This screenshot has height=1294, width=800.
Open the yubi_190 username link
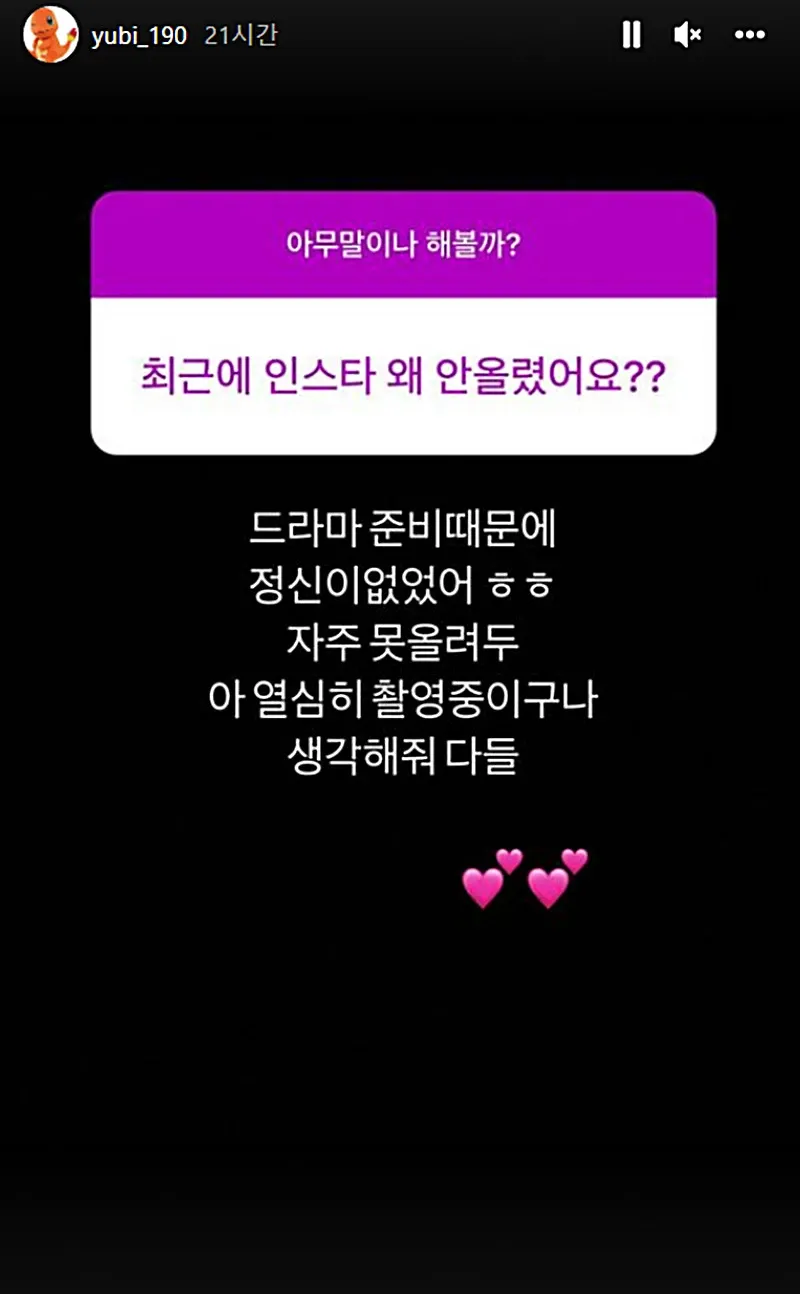point(138,35)
